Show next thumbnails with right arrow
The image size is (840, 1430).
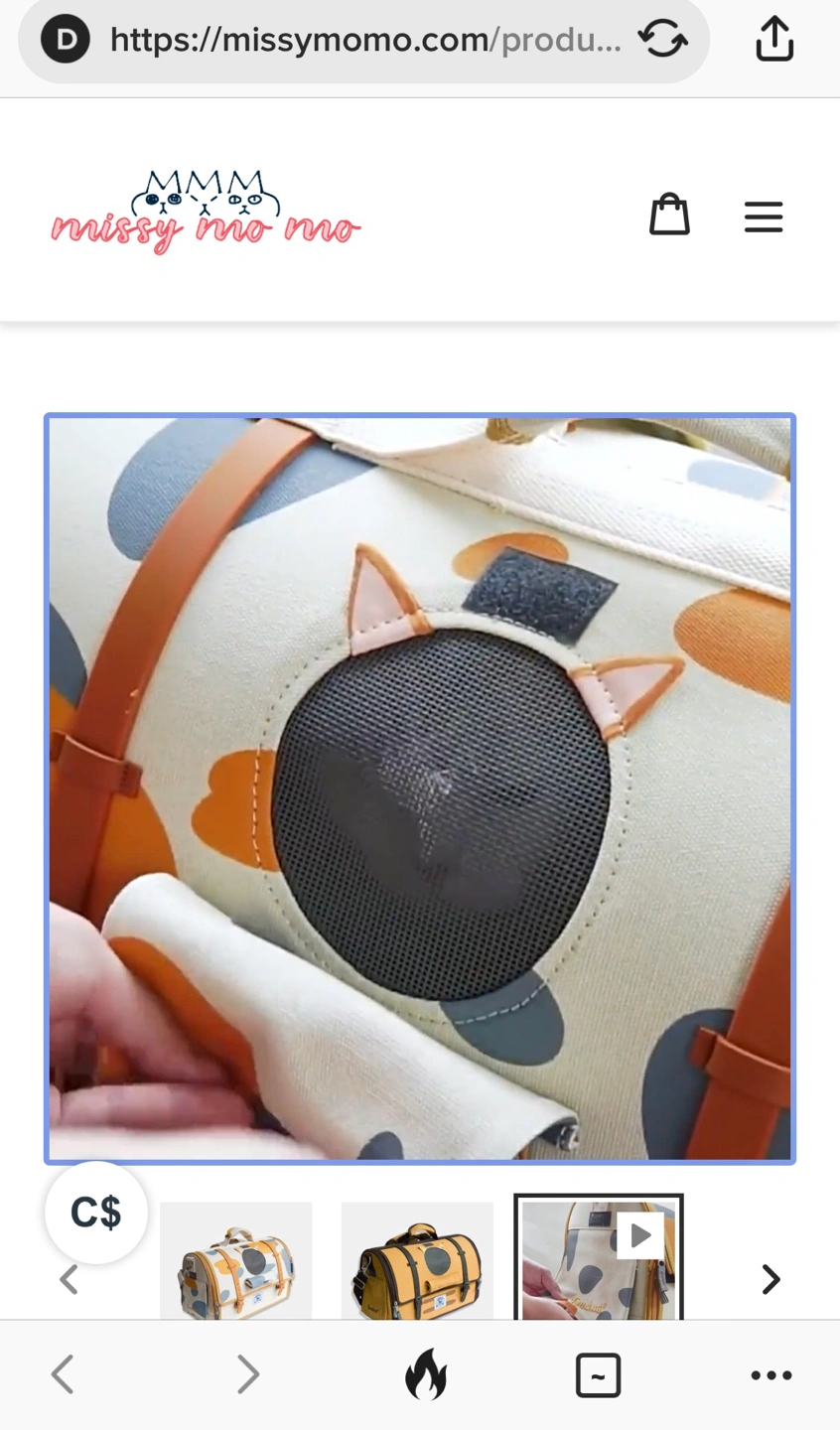771,1279
